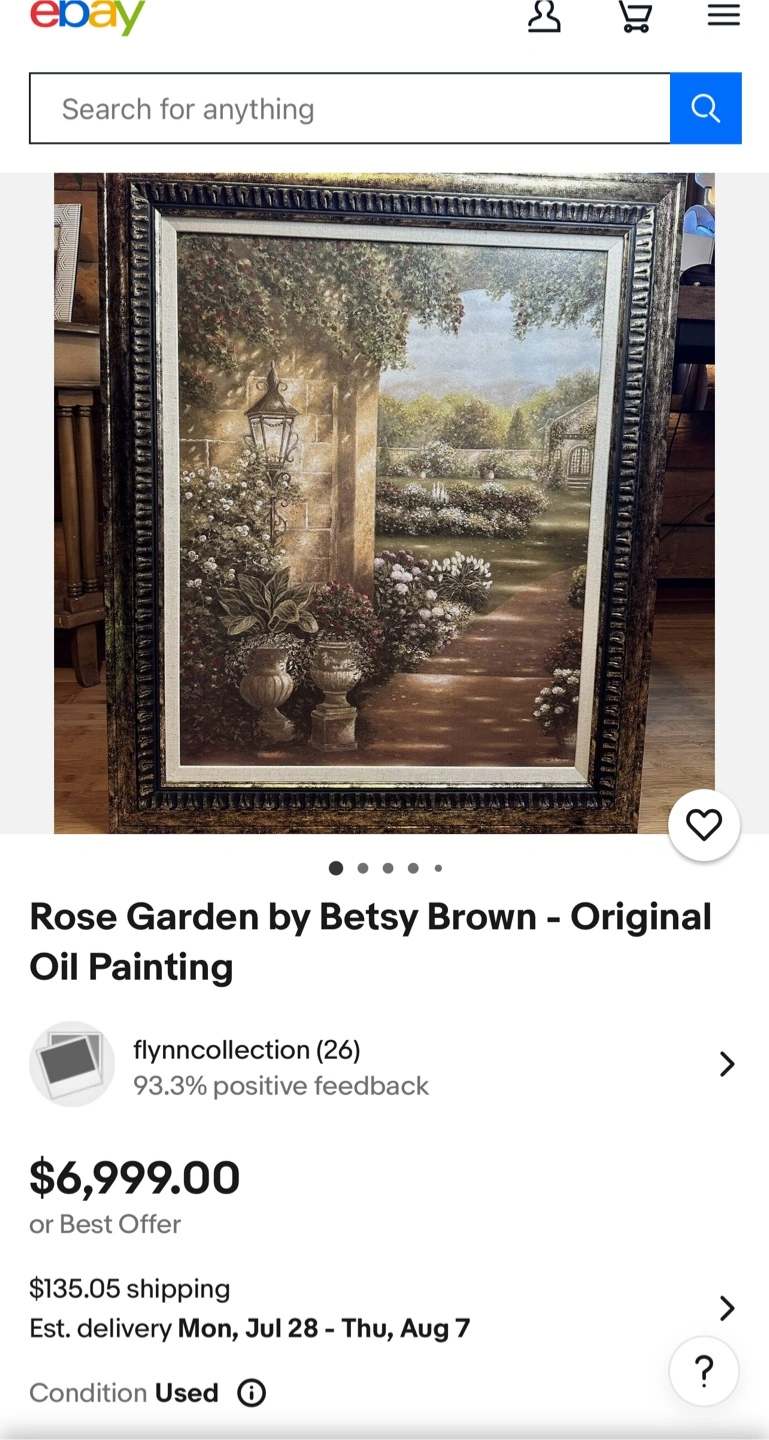Open seller flynncollection's profile
This screenshot has width=769, height=1440.
384,1065
